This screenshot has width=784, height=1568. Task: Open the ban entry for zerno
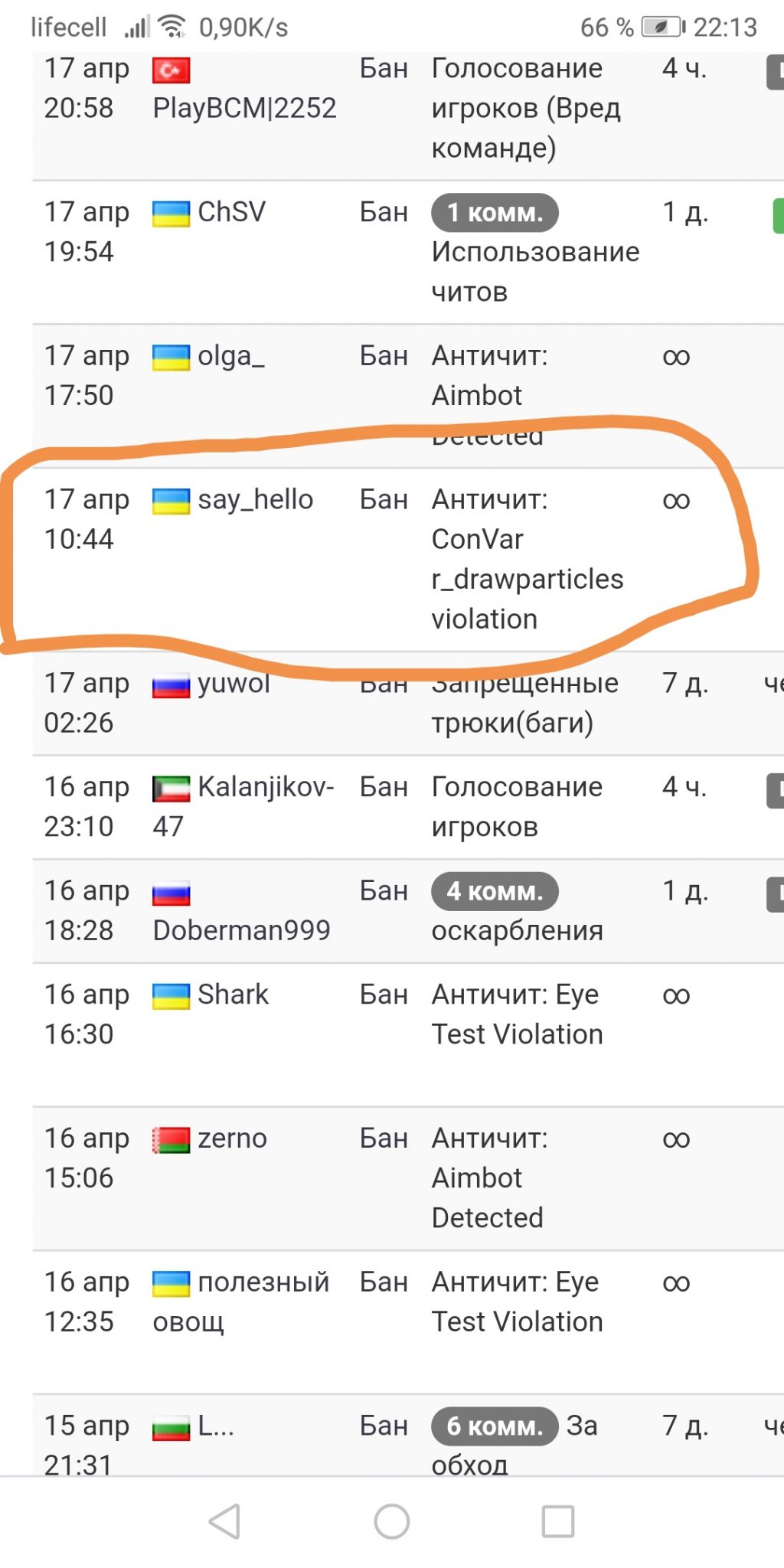(x=408, y=1178)
